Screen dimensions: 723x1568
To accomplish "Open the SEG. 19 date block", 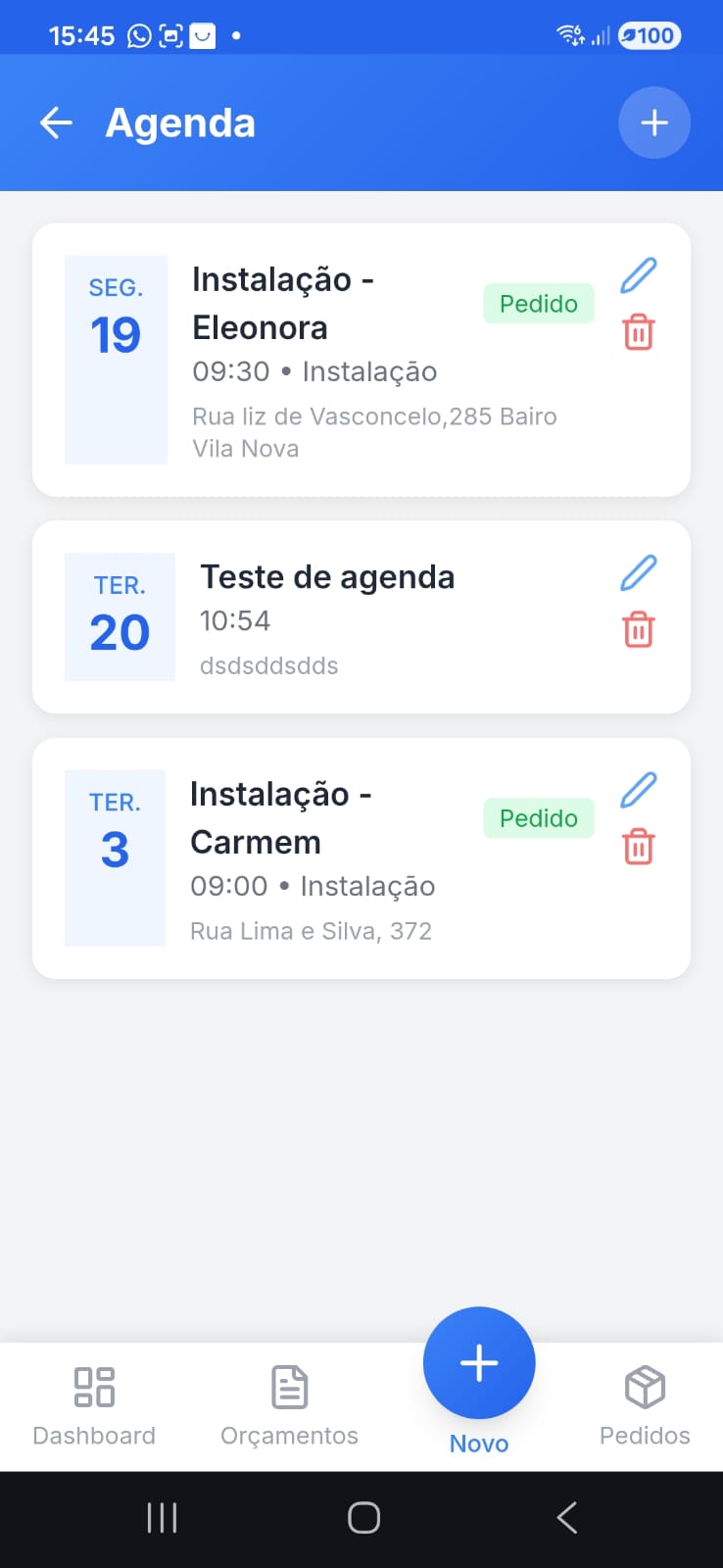I will 116,360.
